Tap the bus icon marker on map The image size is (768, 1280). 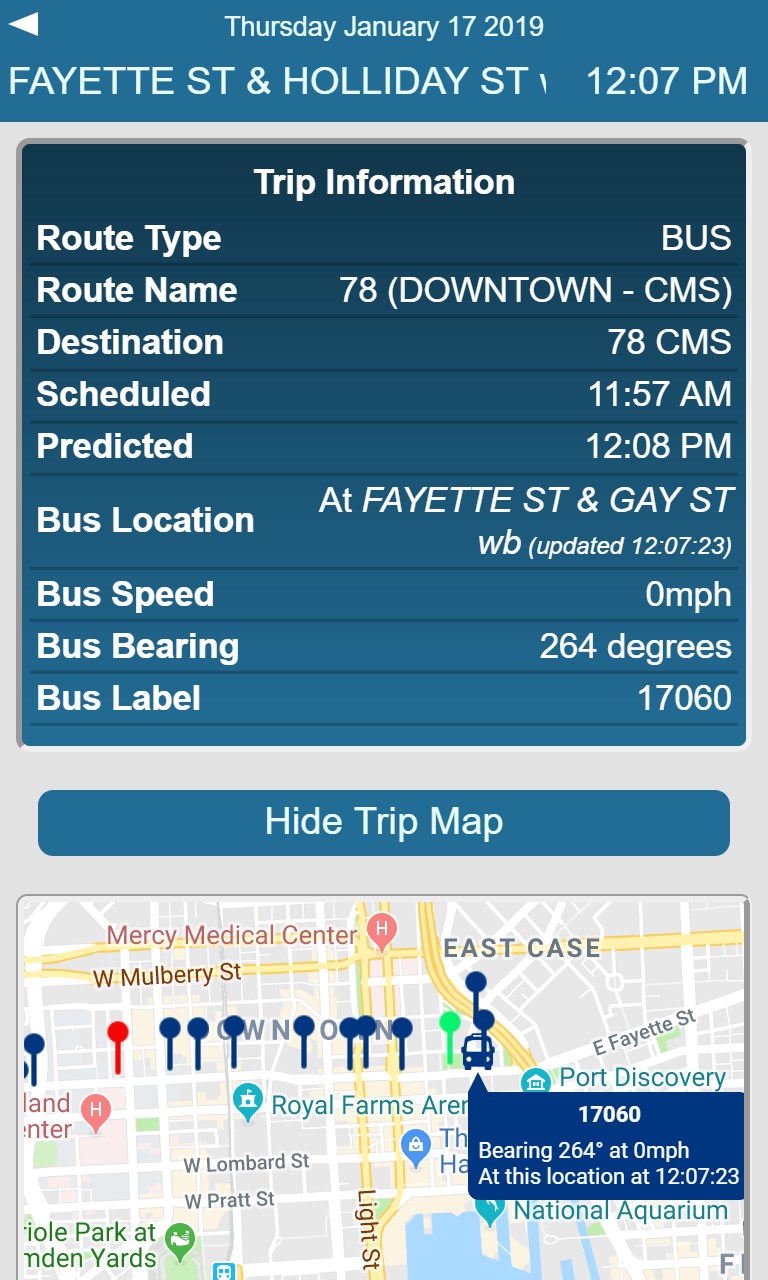[x=478, y=1052]
